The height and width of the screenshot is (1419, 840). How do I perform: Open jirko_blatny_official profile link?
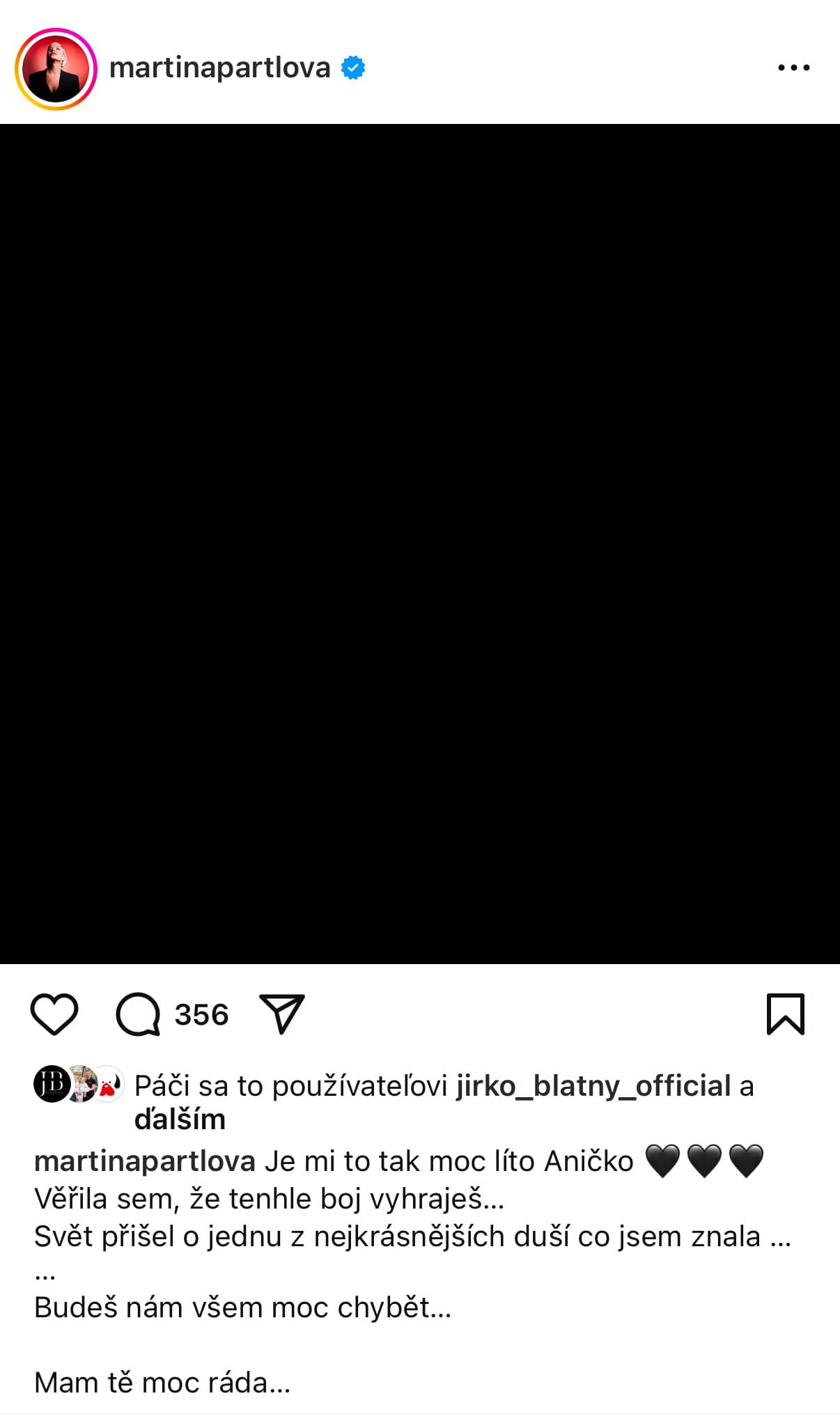(x=593, y=1086)
